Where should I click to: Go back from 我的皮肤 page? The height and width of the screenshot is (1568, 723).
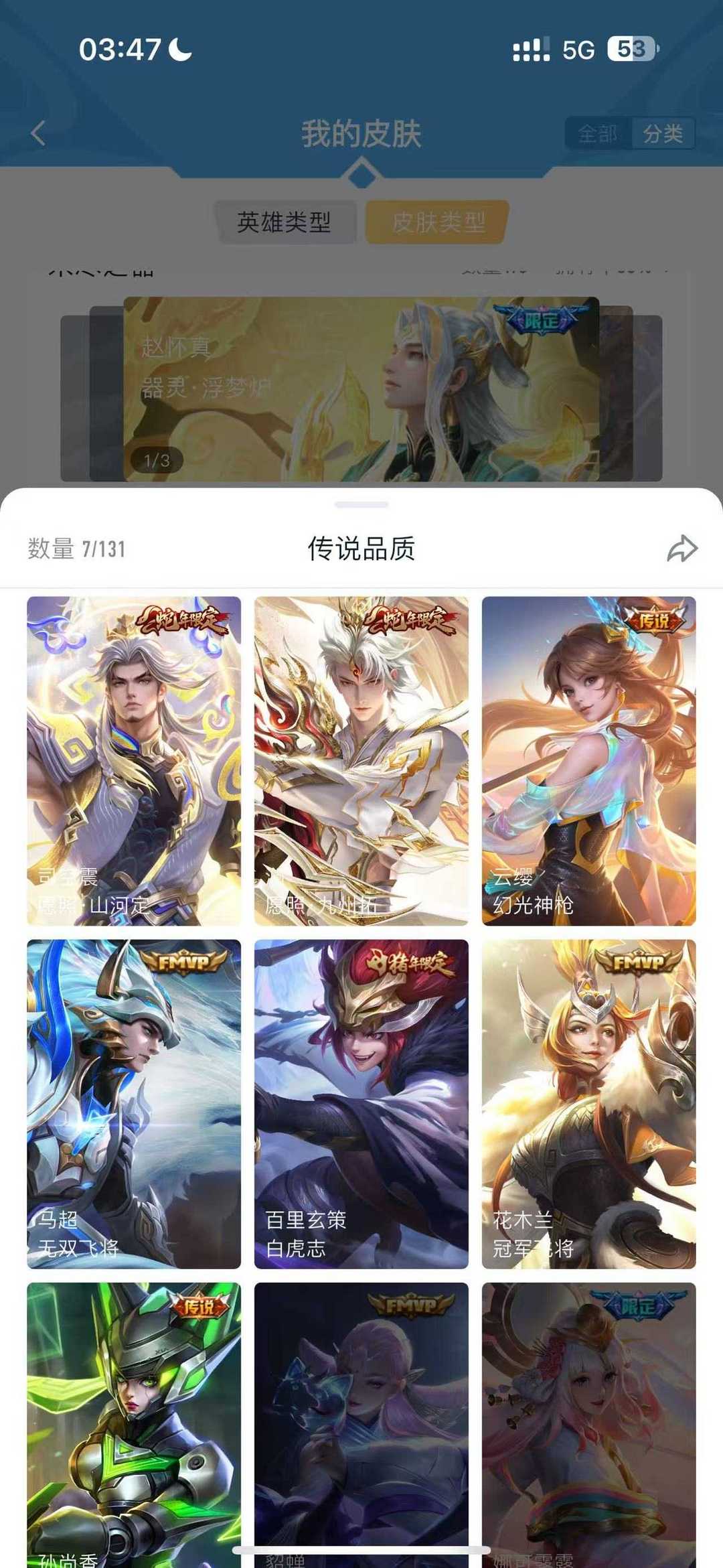[39, 133]
